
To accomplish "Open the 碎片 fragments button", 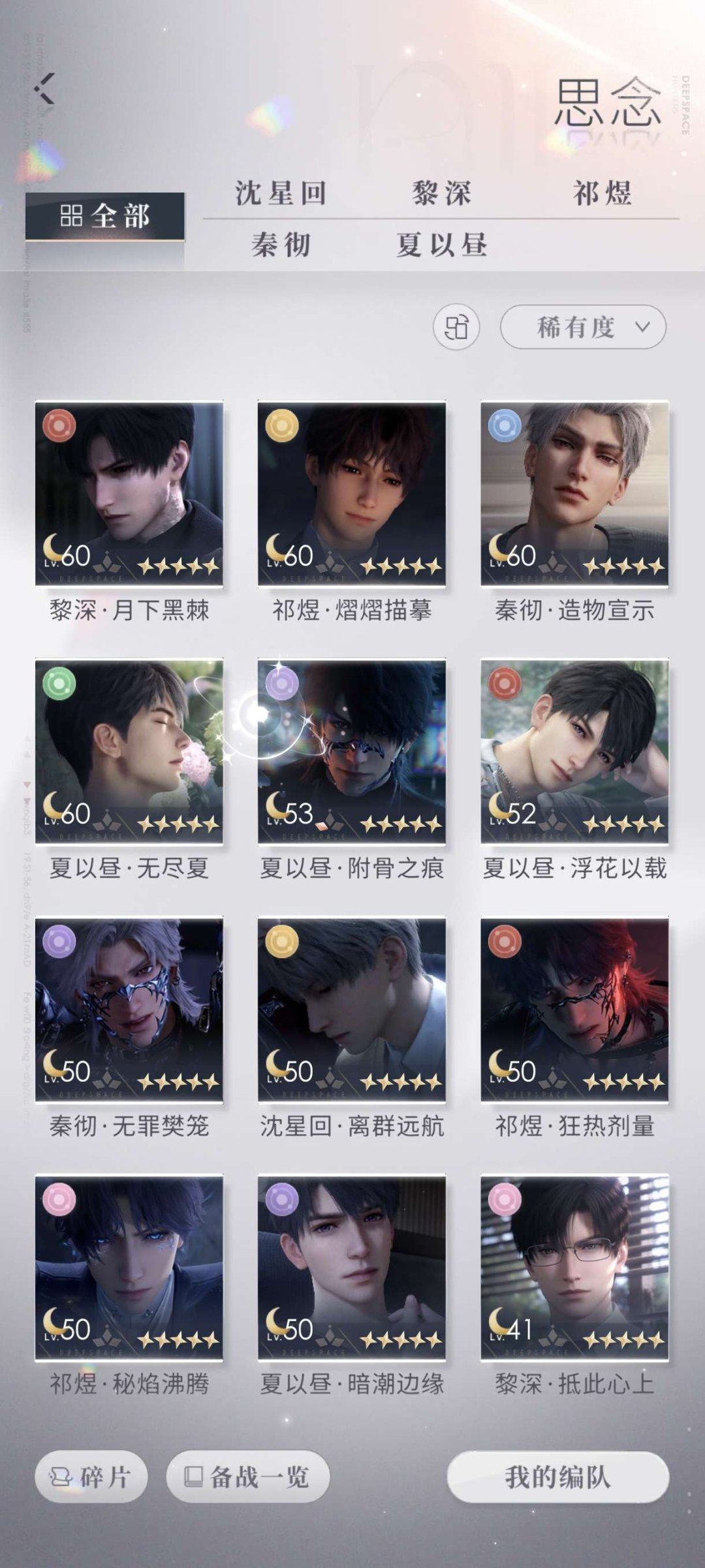I will click(91, 1477).
